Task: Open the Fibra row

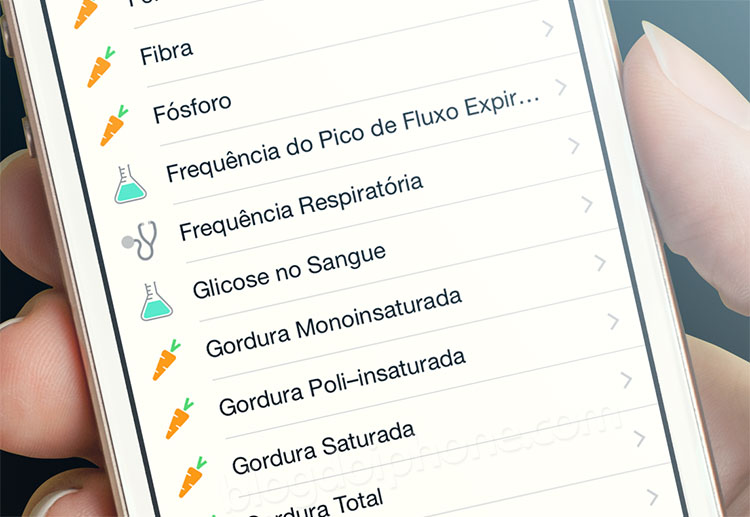Action: point(166,50)
